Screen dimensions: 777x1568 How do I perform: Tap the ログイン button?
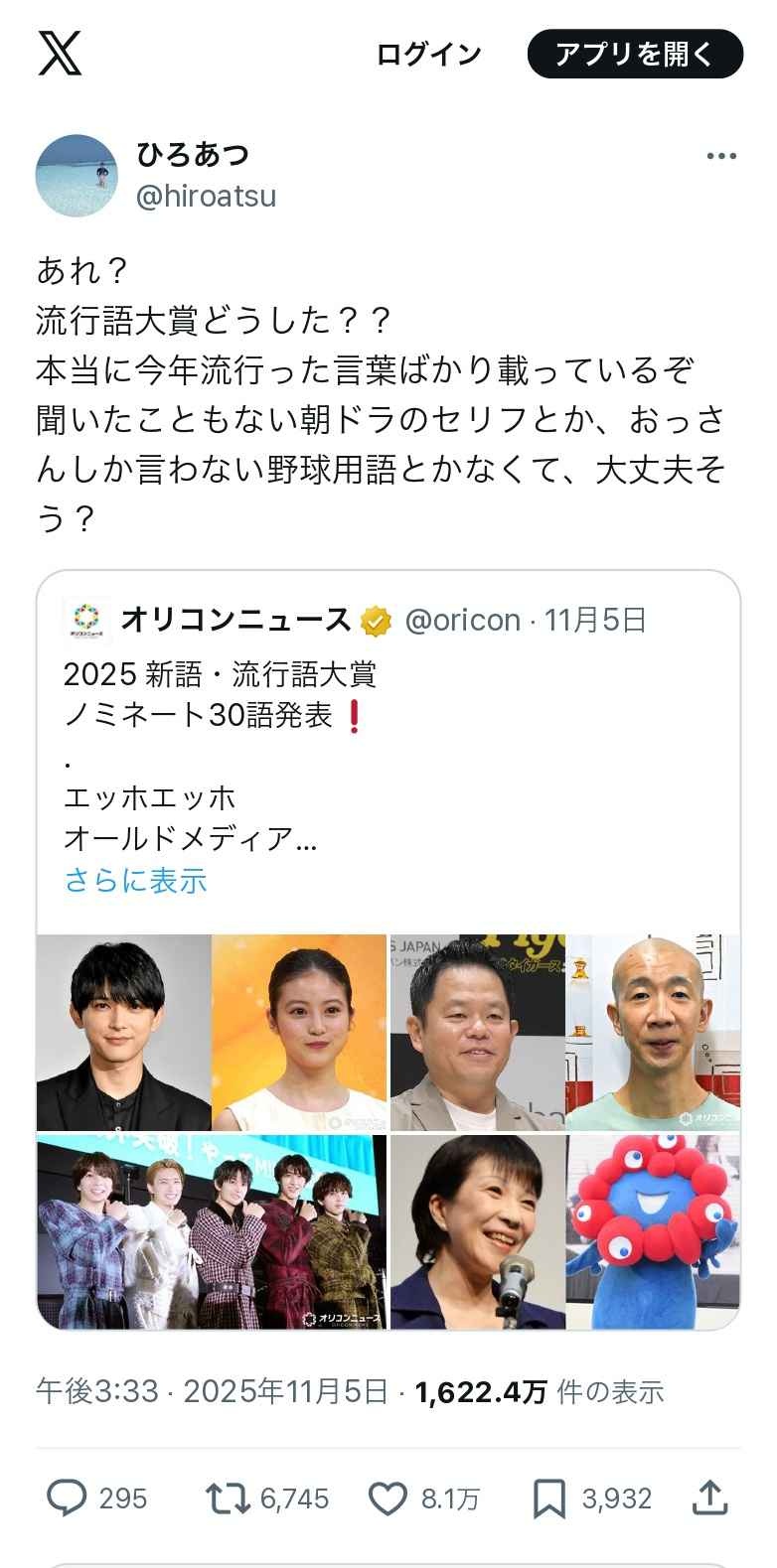428,55
